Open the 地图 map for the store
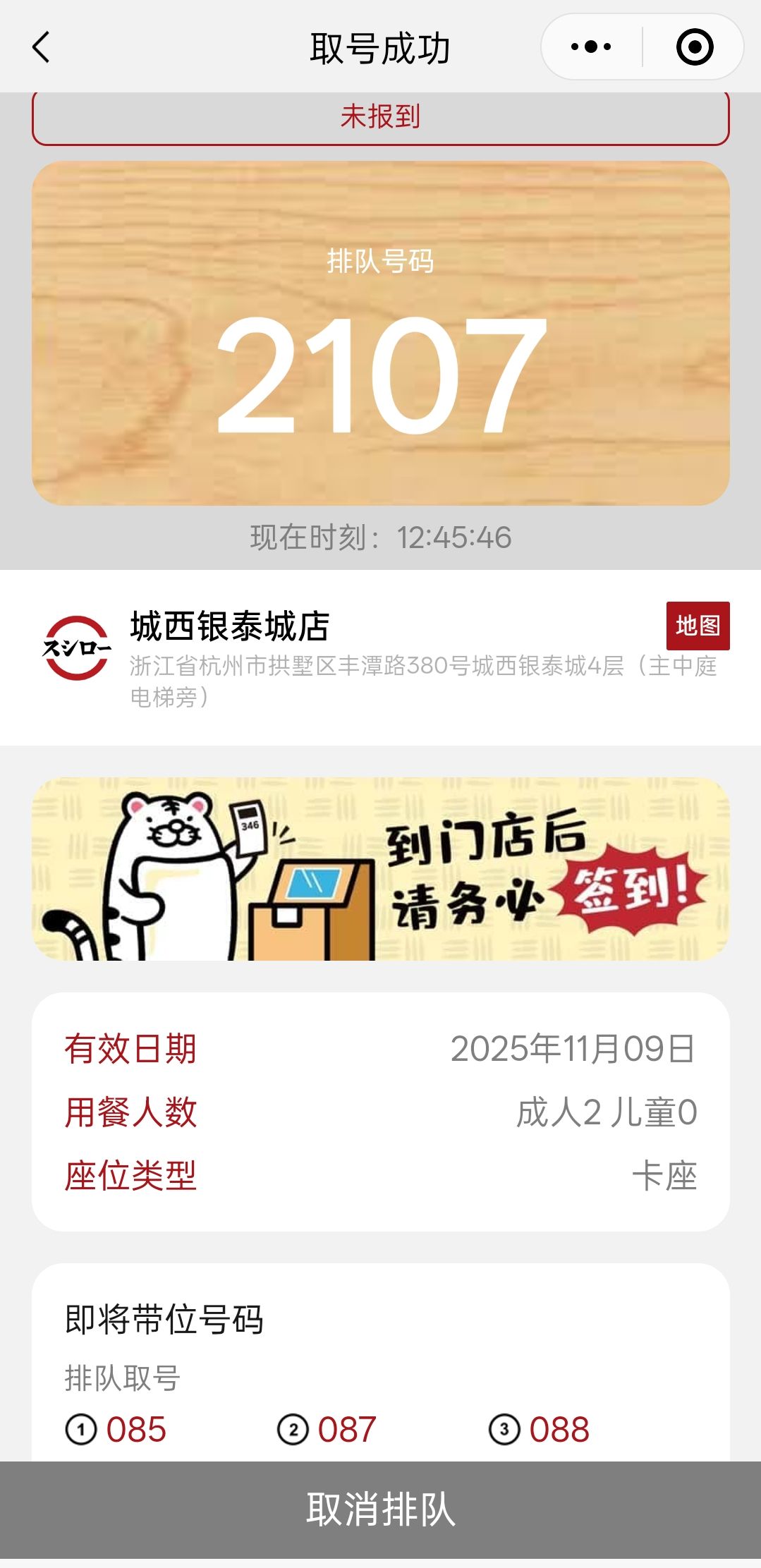This screenshot has width=761, height=1568. (x=698, y=626)
